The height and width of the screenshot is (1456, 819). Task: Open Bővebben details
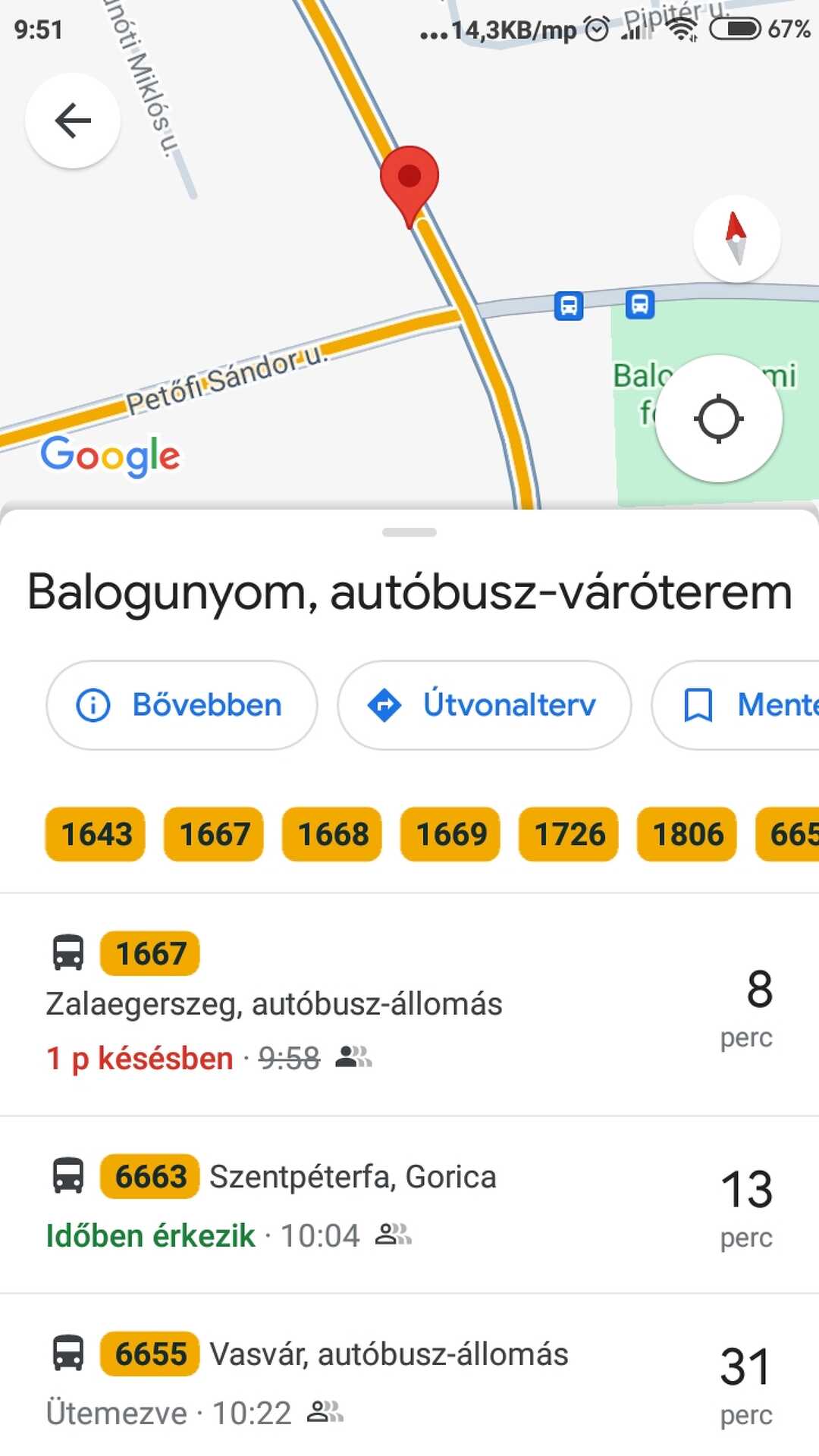point(182,705)
